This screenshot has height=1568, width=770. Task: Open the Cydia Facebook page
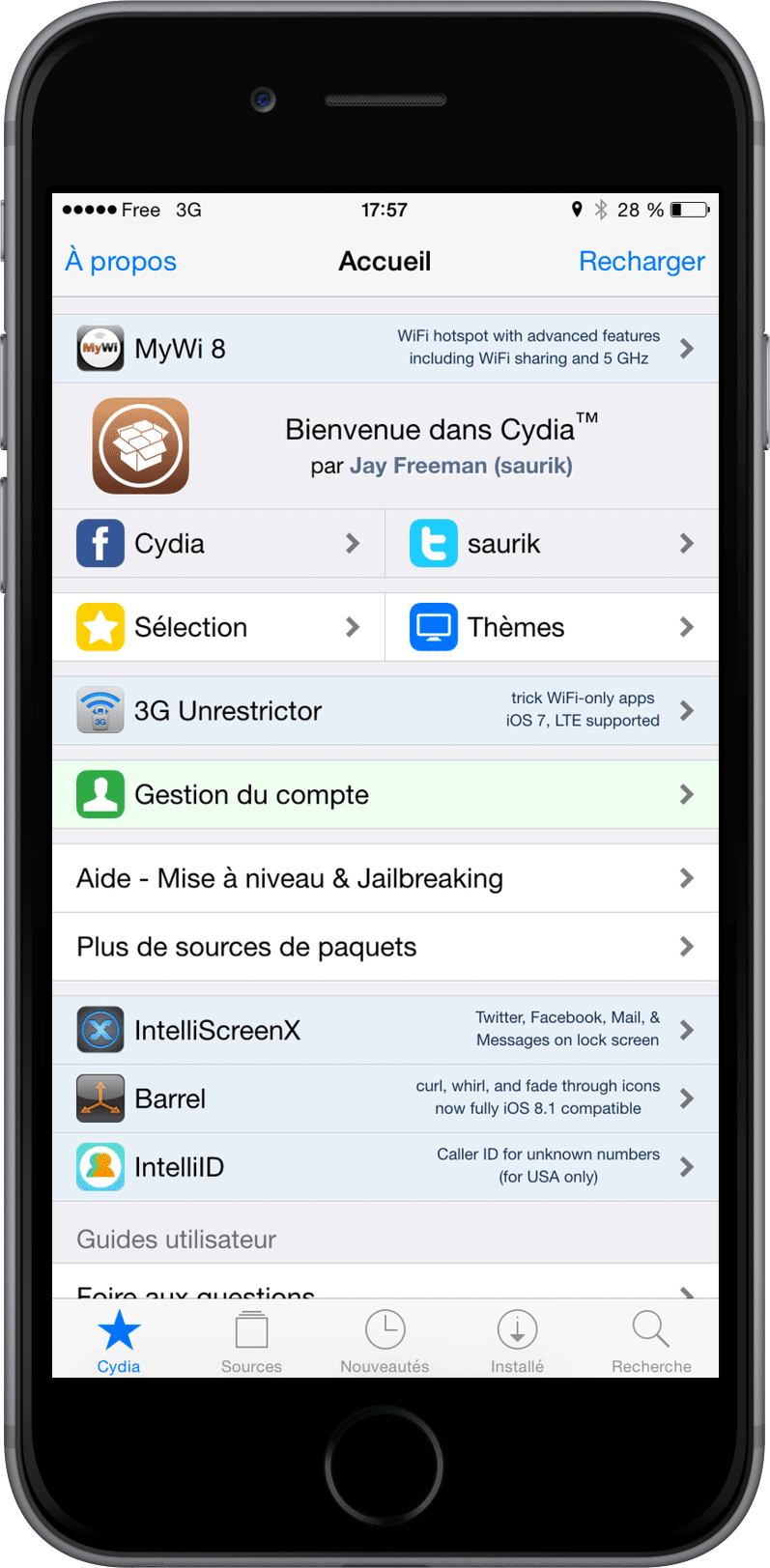coord(218,544)
